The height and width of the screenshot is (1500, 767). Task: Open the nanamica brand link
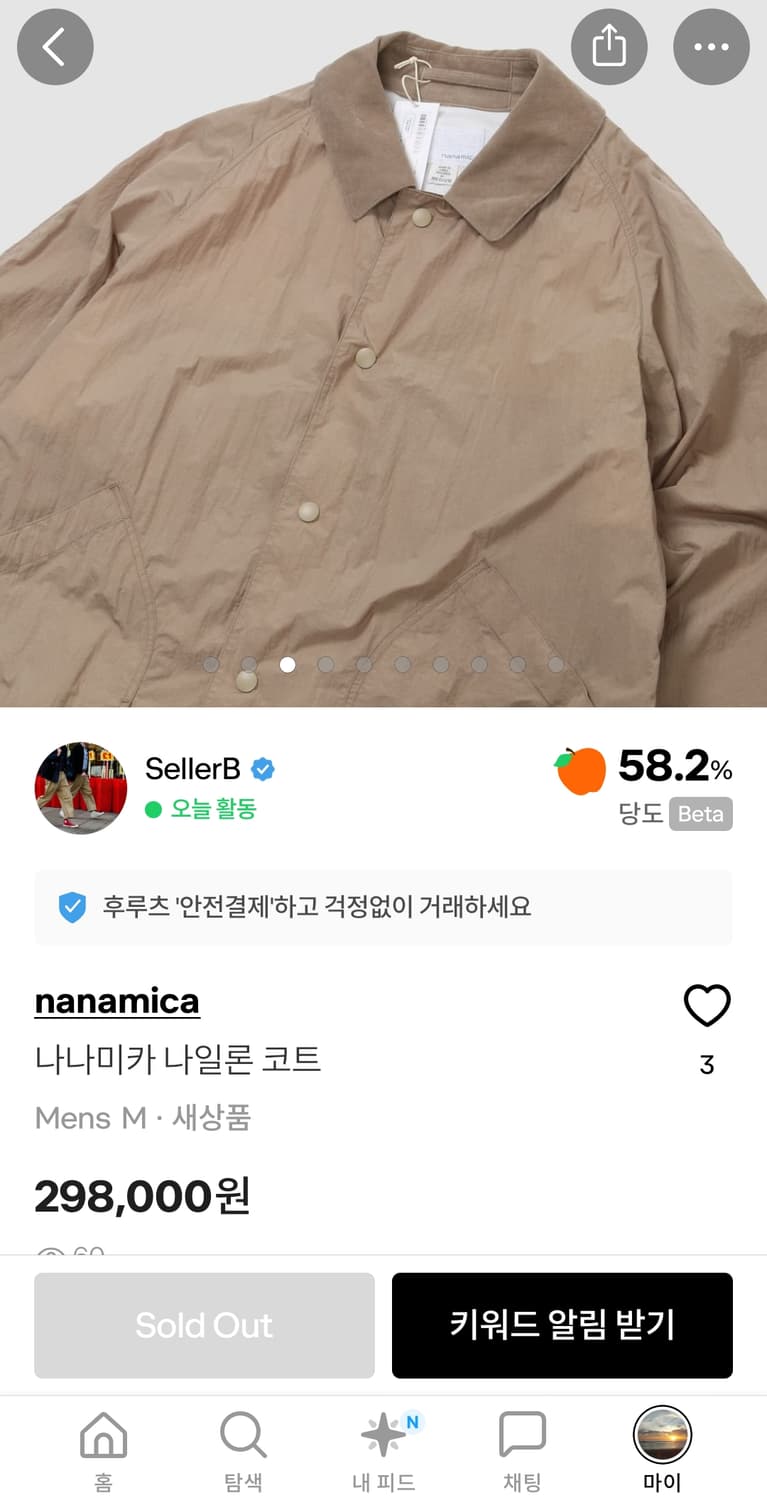coord(117,1001)
